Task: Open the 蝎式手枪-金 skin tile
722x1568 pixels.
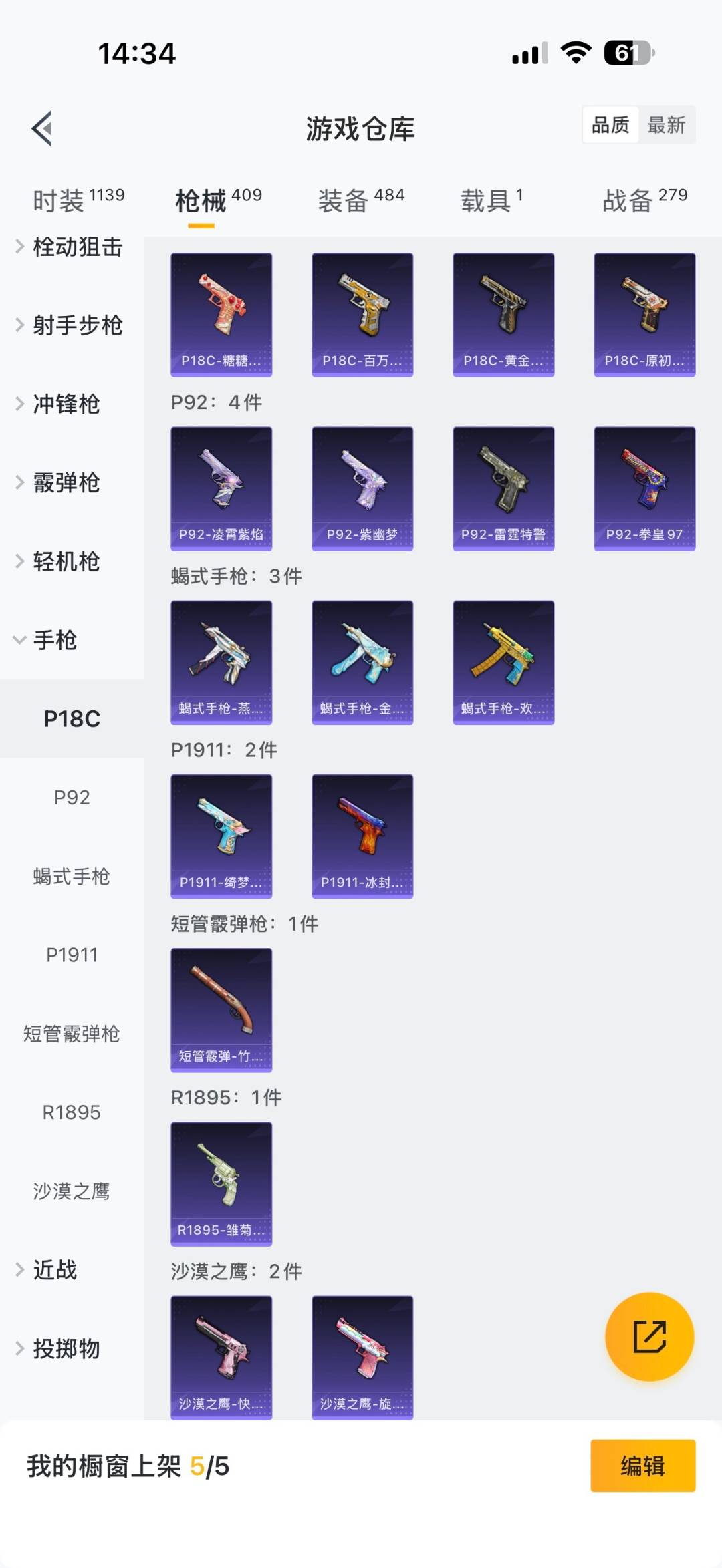Action: 362,662
